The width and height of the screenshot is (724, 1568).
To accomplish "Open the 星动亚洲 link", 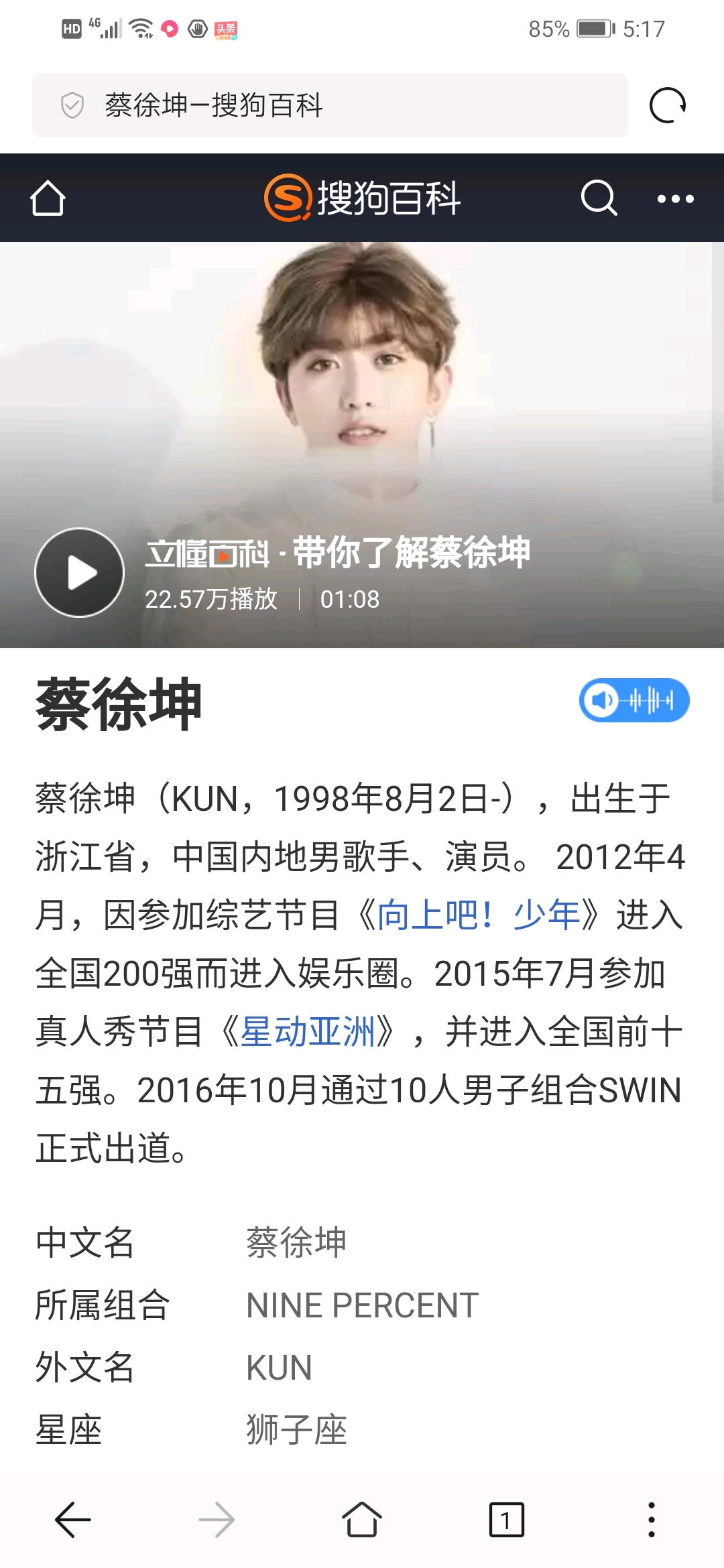I will 308,1032.
